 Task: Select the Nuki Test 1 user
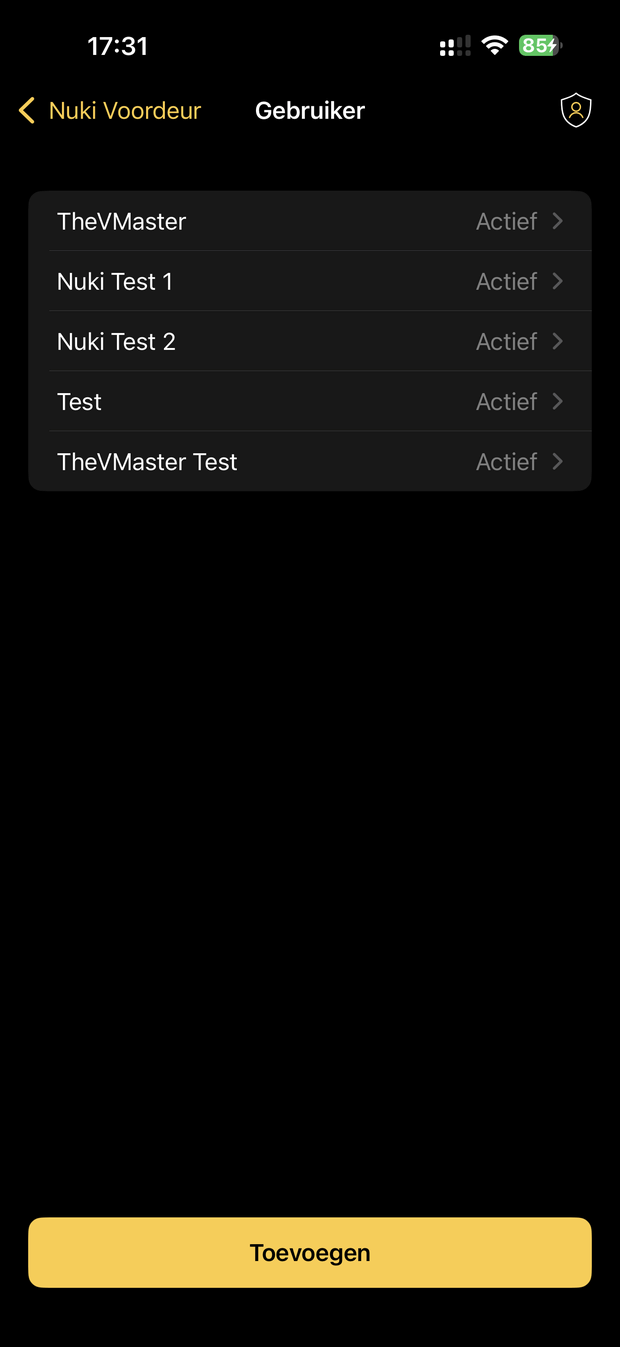pos(310,281)
